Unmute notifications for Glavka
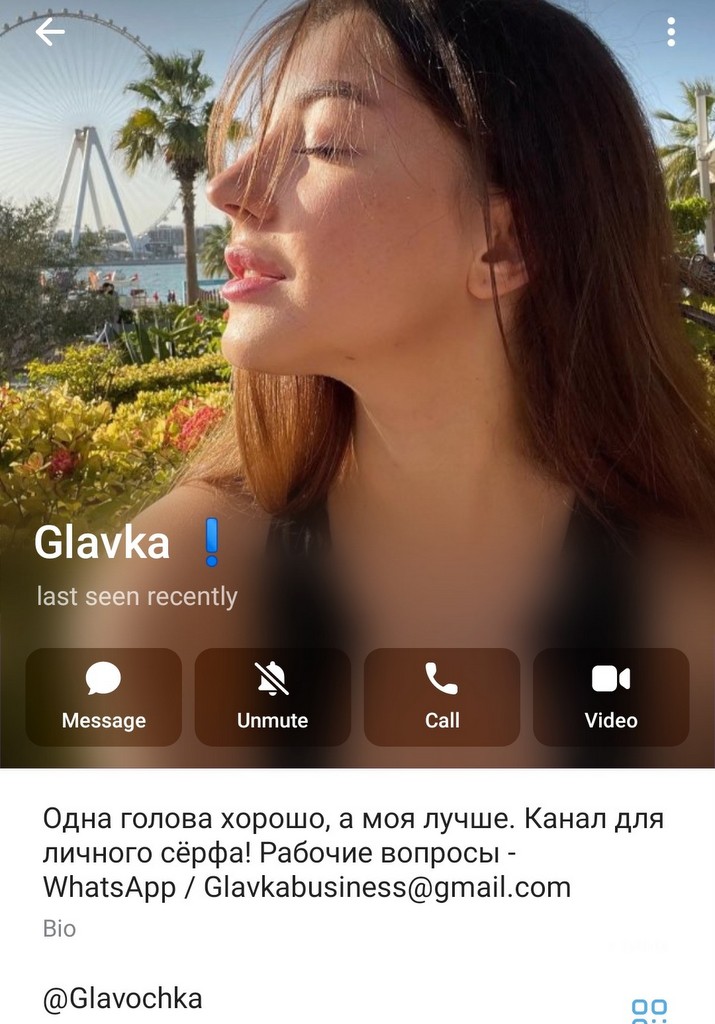The height and width of the screenshot is (1024, 715). click(x=272, y=697)
